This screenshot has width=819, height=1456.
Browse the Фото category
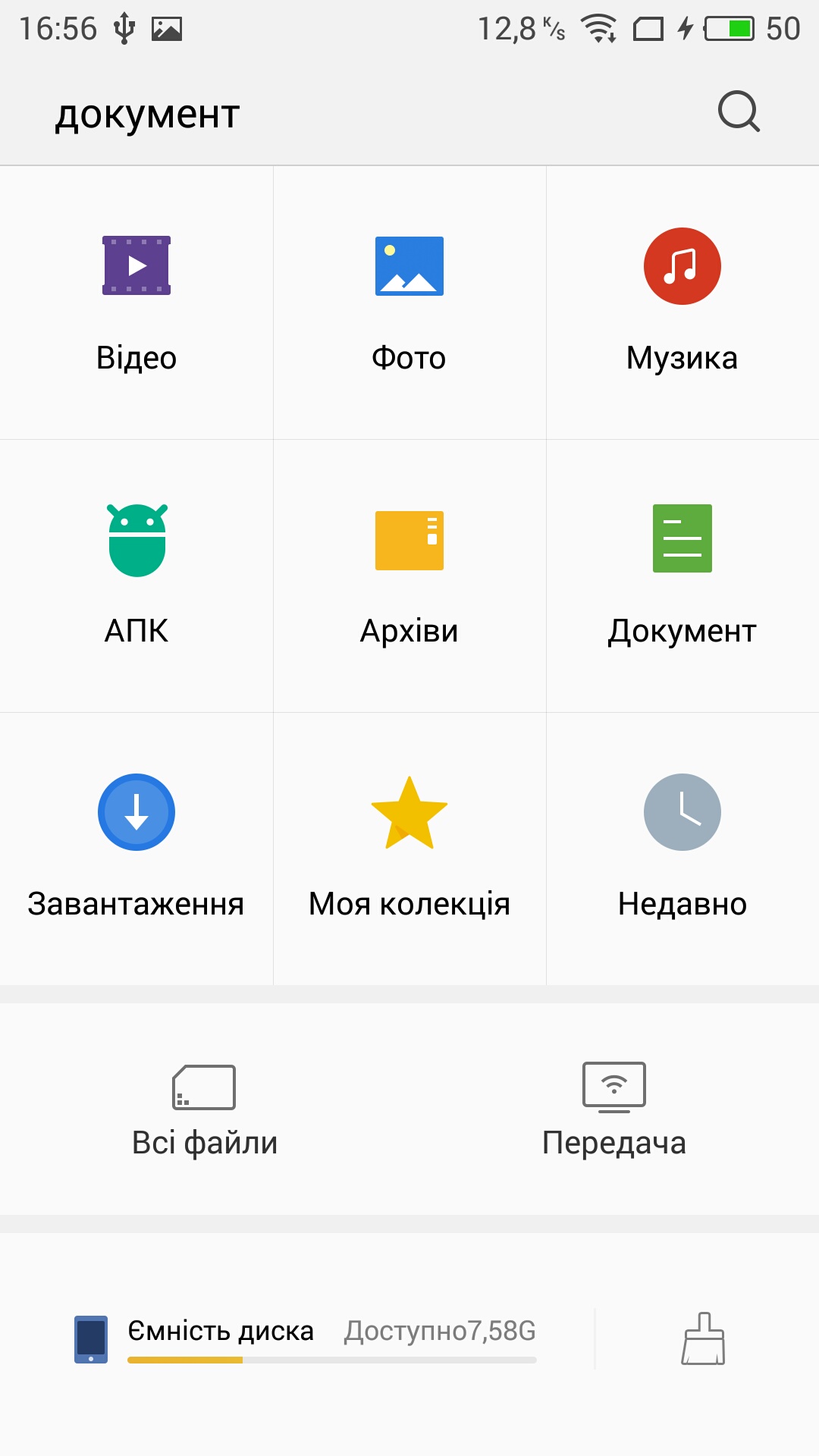(x=409, y=303)
